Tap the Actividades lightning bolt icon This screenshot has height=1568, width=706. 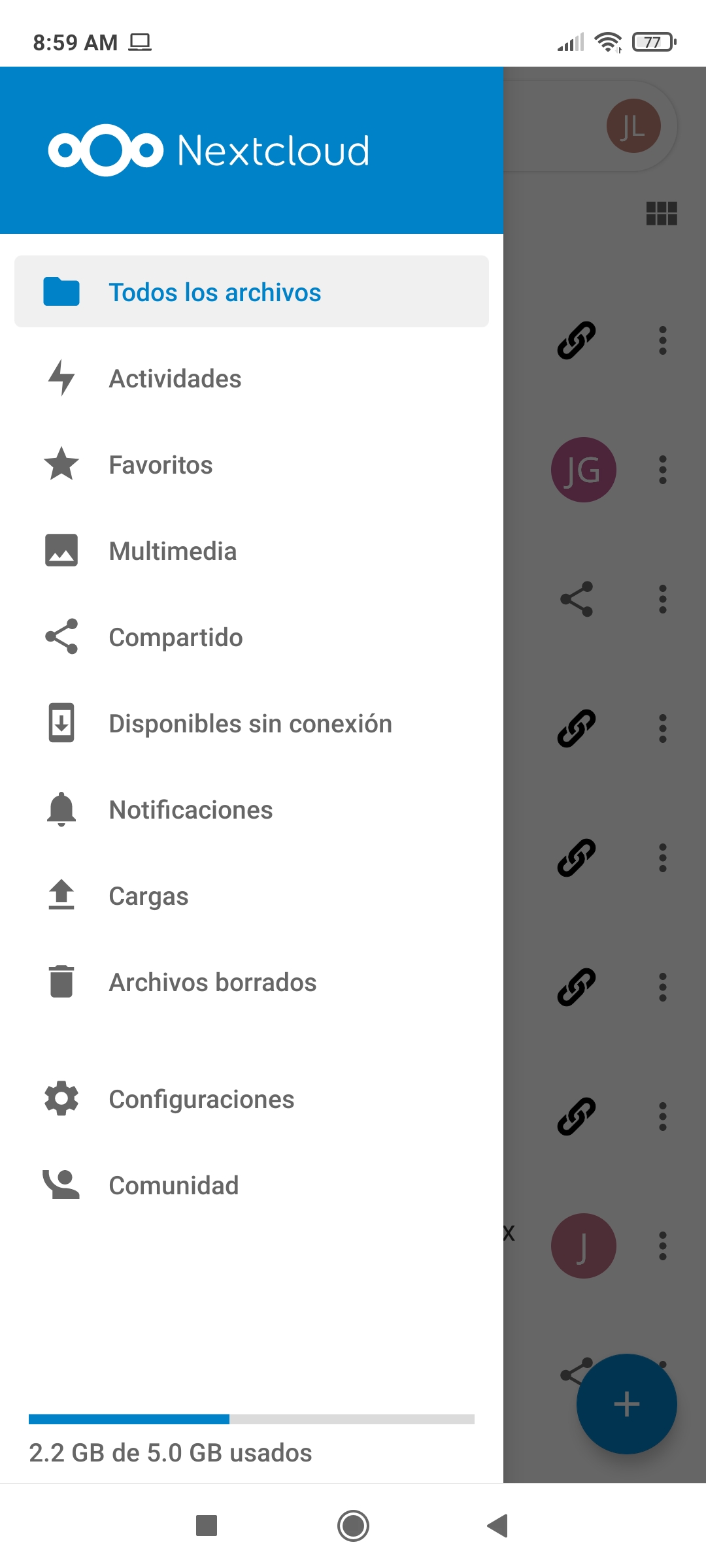[61, 378]
